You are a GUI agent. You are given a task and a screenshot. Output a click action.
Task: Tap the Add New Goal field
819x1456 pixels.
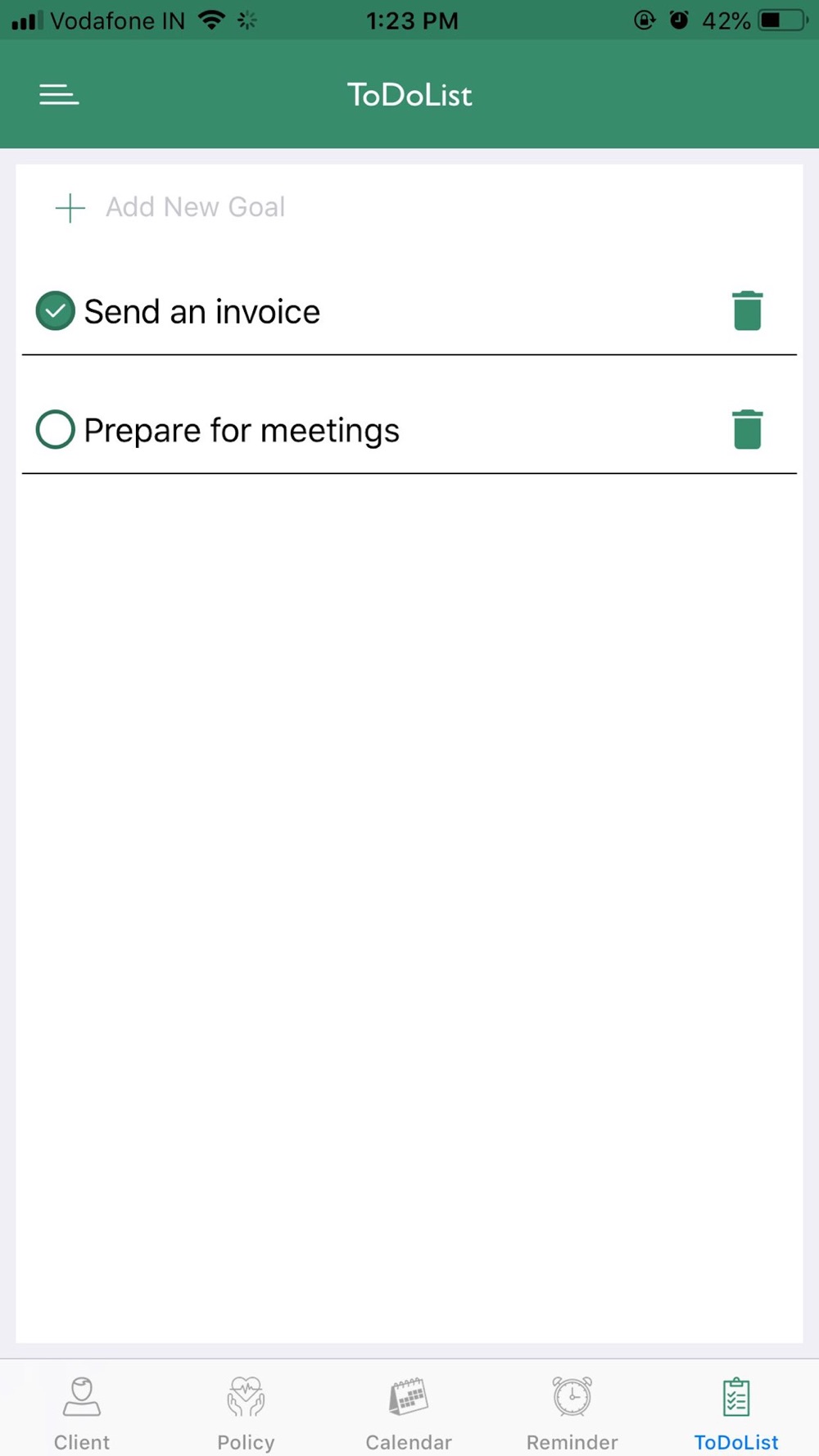(409, 207)
